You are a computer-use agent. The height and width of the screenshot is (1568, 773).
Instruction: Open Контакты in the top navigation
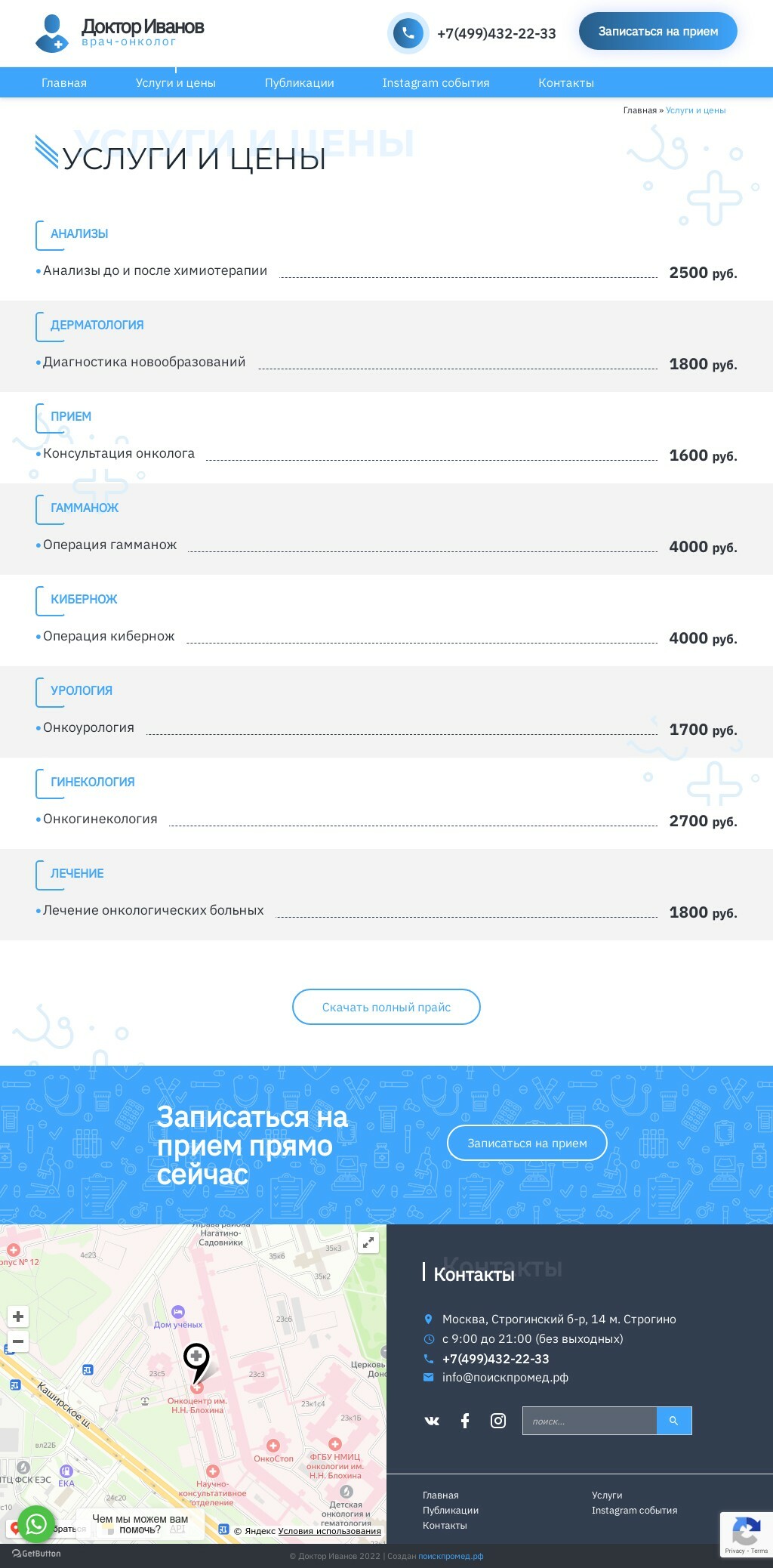click(x=566, y=83)
